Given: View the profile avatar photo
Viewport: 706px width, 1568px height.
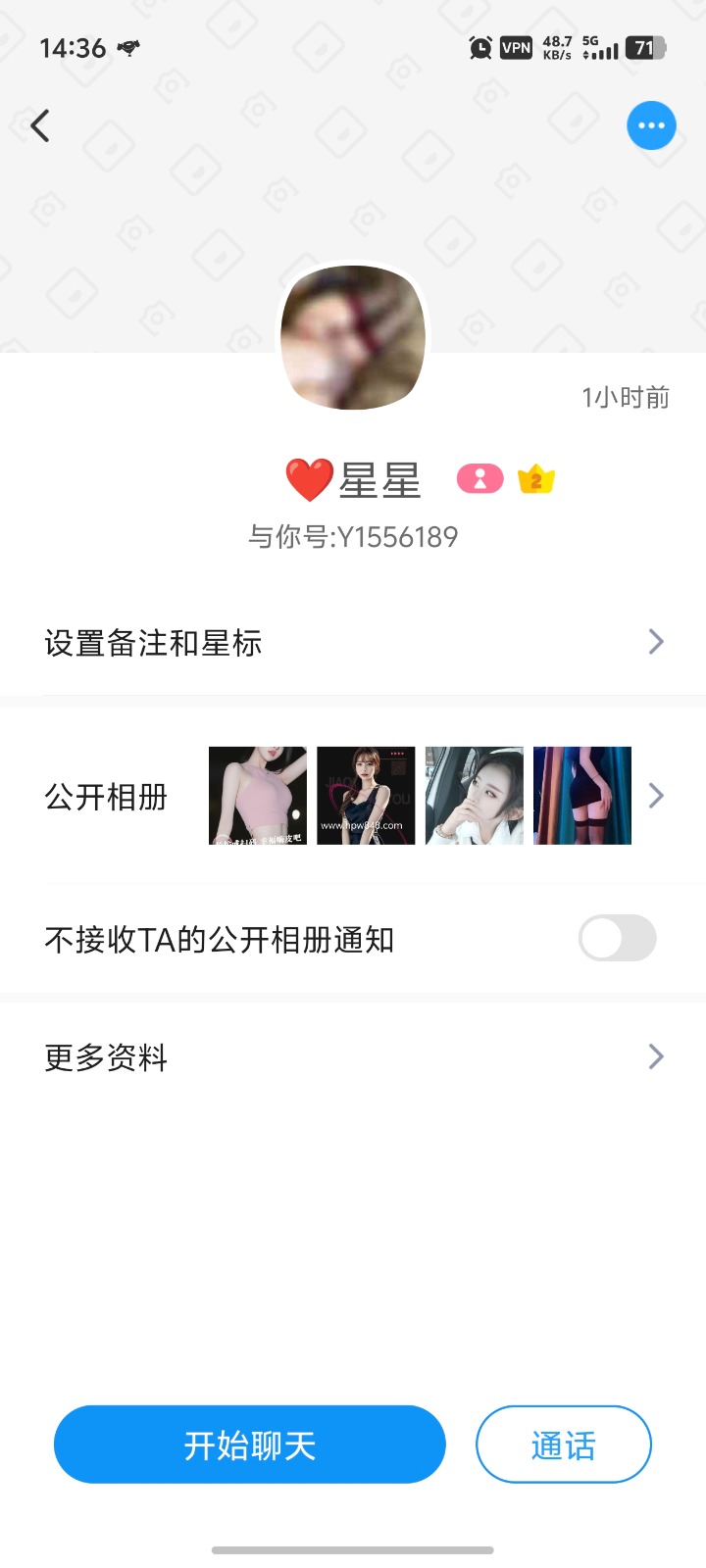Looking at the screenshot, I should [x=353, y=337].
